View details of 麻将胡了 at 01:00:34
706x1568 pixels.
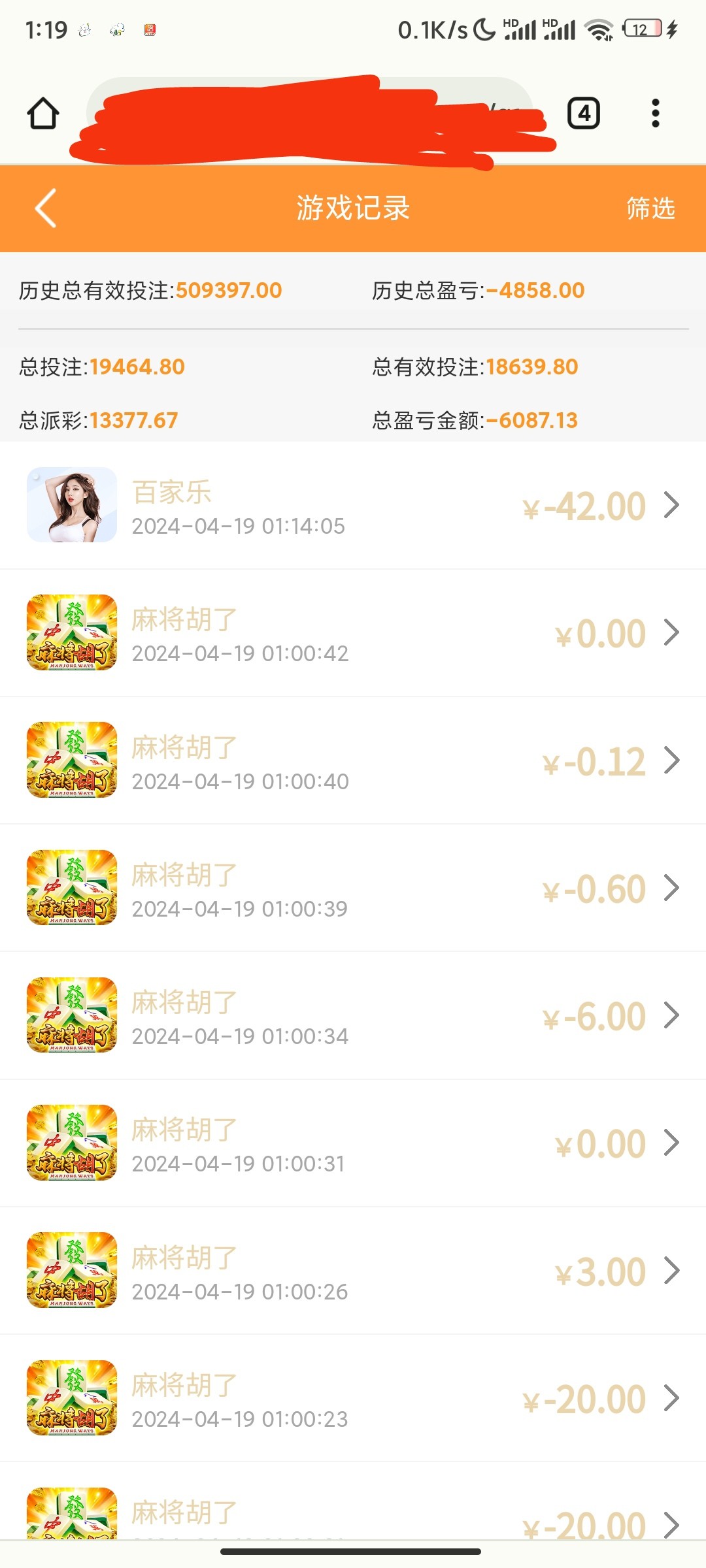(353, 1015)
